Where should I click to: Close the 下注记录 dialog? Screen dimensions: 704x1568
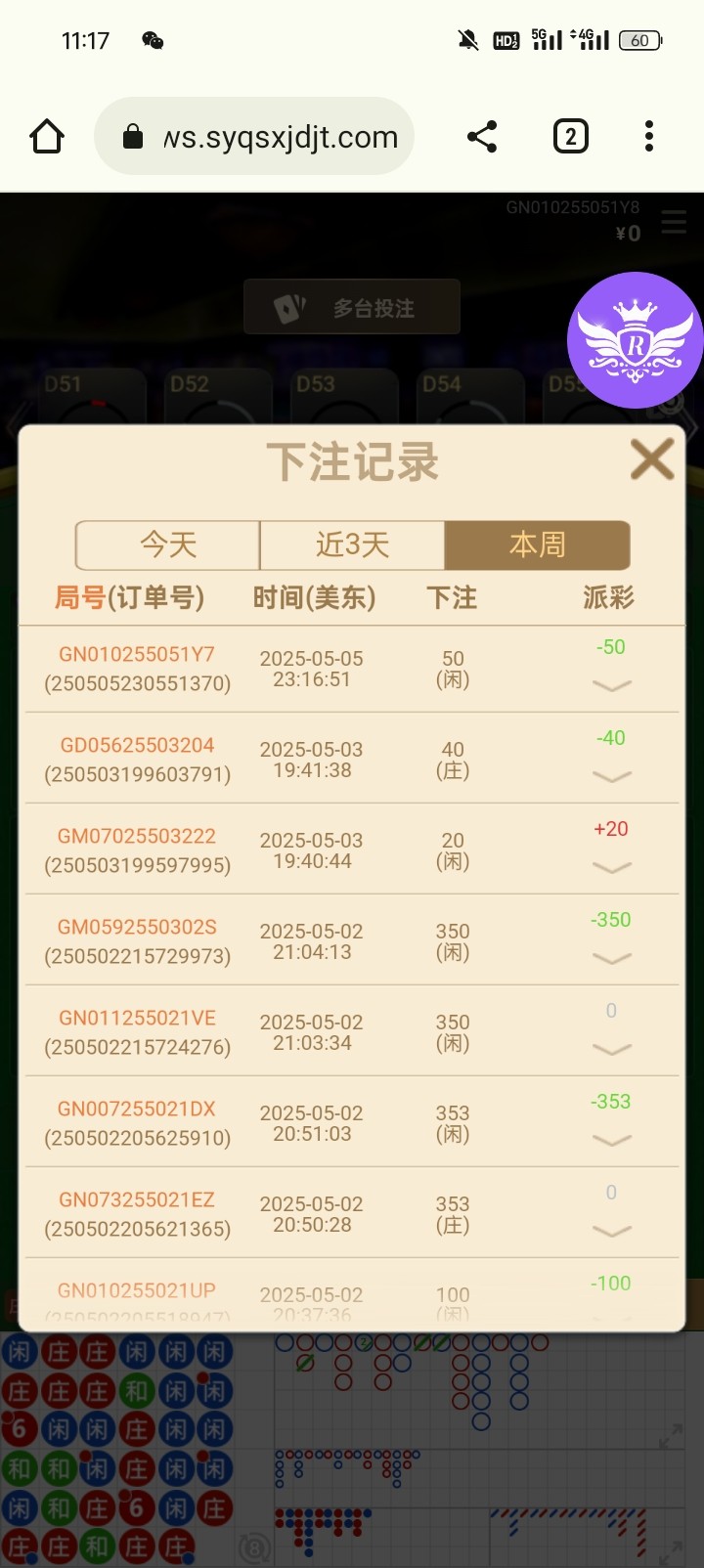(x=651, y=459)
